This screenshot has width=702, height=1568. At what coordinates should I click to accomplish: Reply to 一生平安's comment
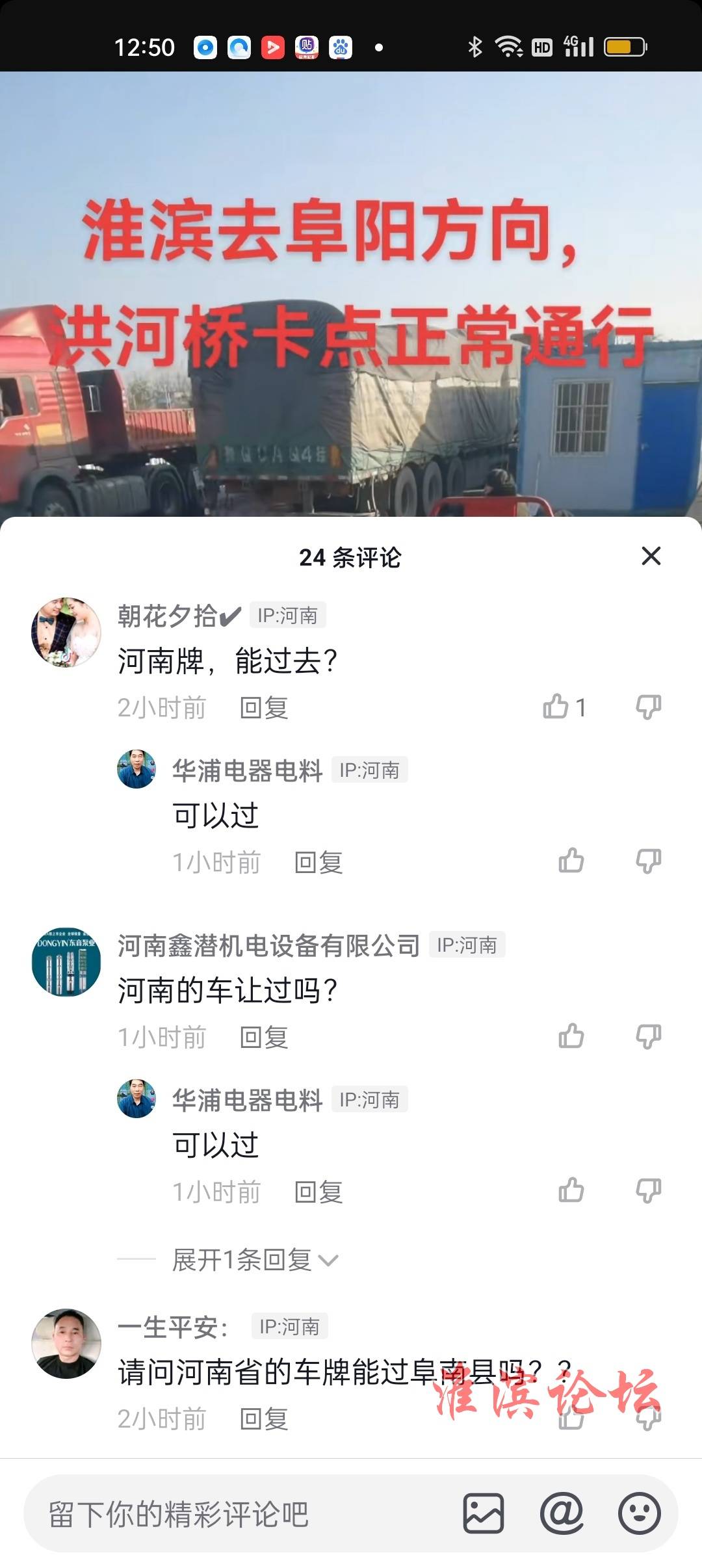click(x=264, y=1418)
